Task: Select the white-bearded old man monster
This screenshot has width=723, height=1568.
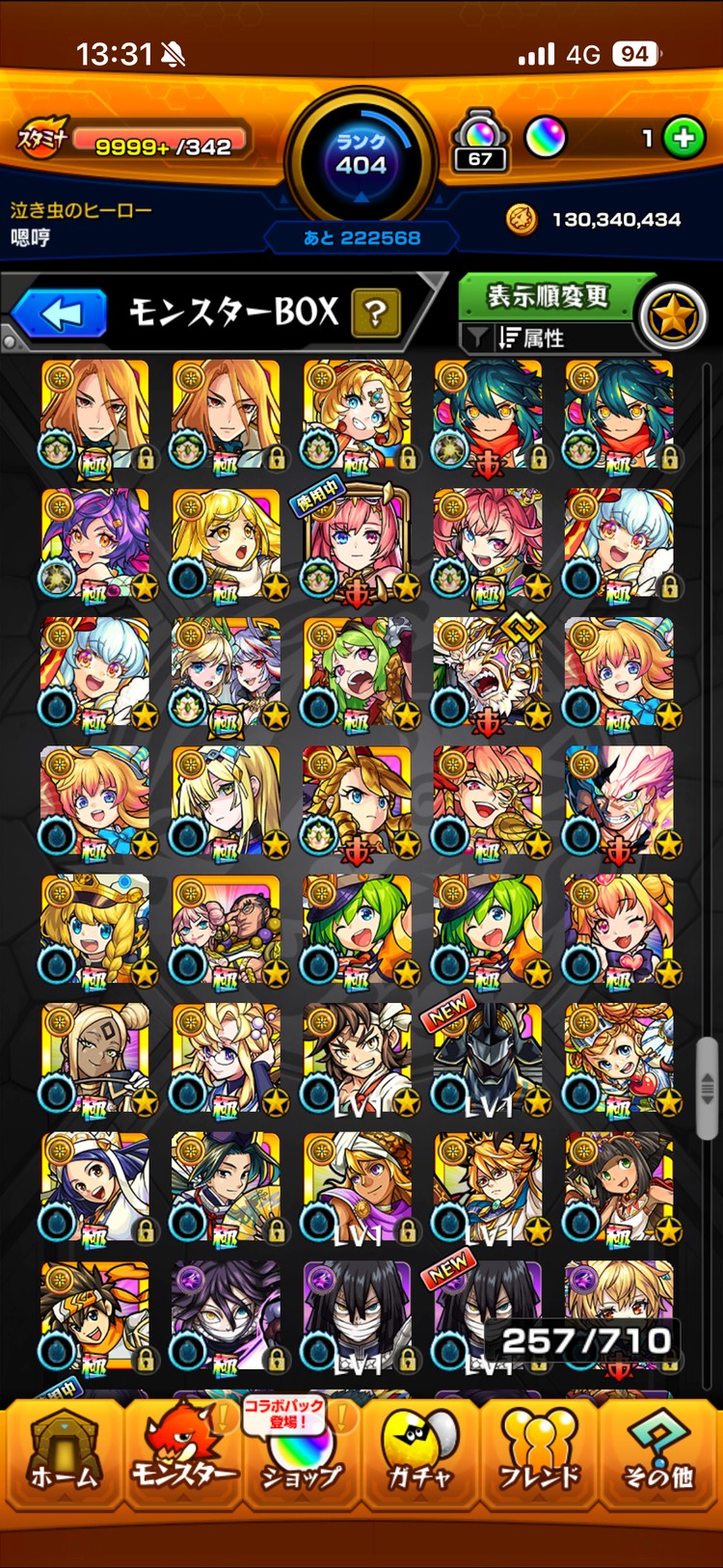Action: [x=488, y=673]
